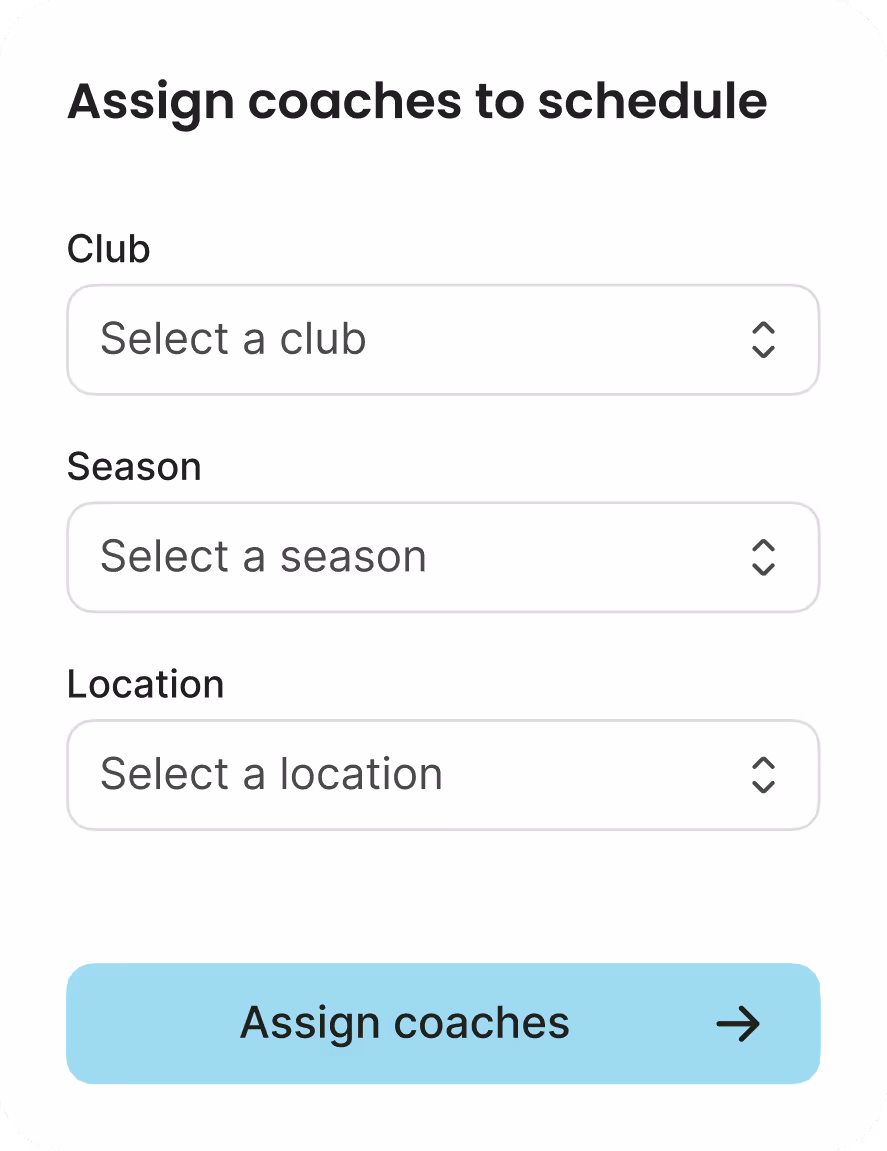The width and height of the screenshot is (887, 1151).
Task: Expand the Select a season dropdown
Action: (x=442, y=557)
